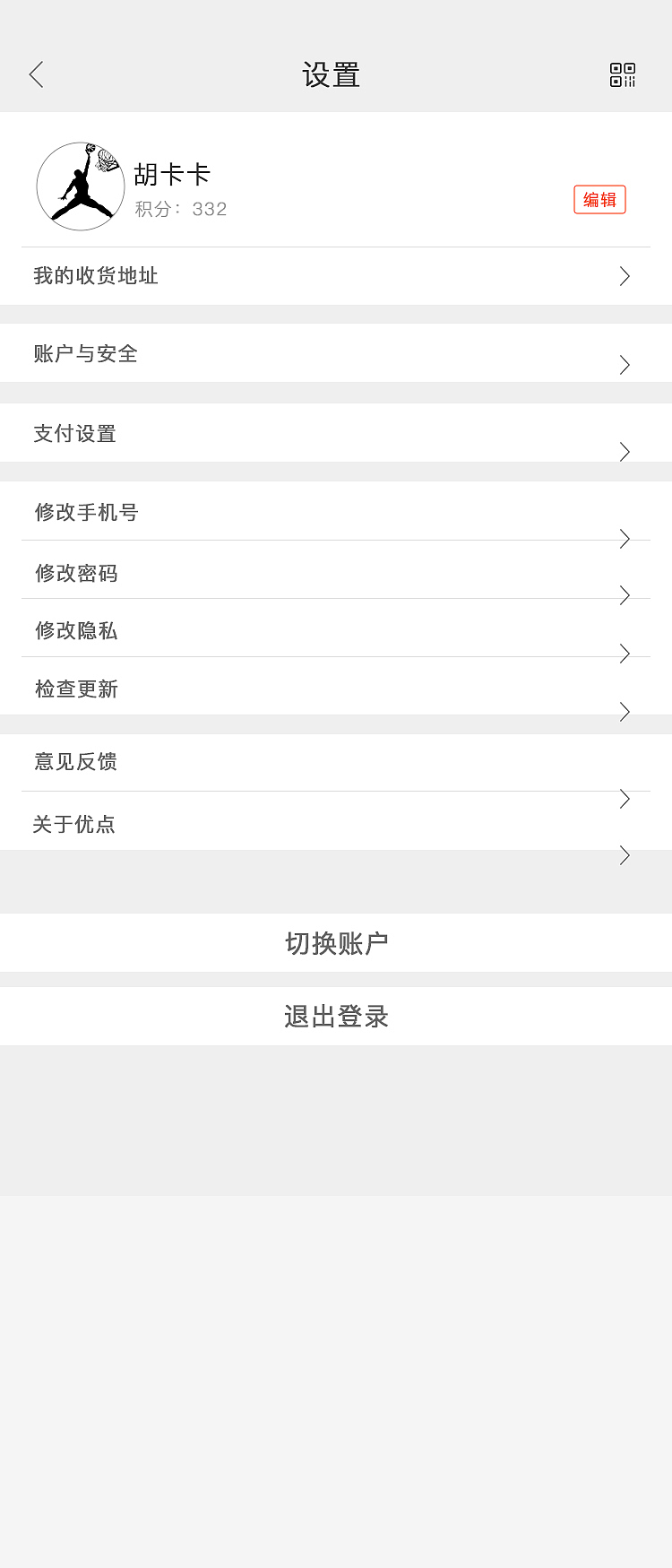This screenshot has width=672, height=1568.
Task: Open 账户与安全 (account security) settings
Action: coord(87,354)
